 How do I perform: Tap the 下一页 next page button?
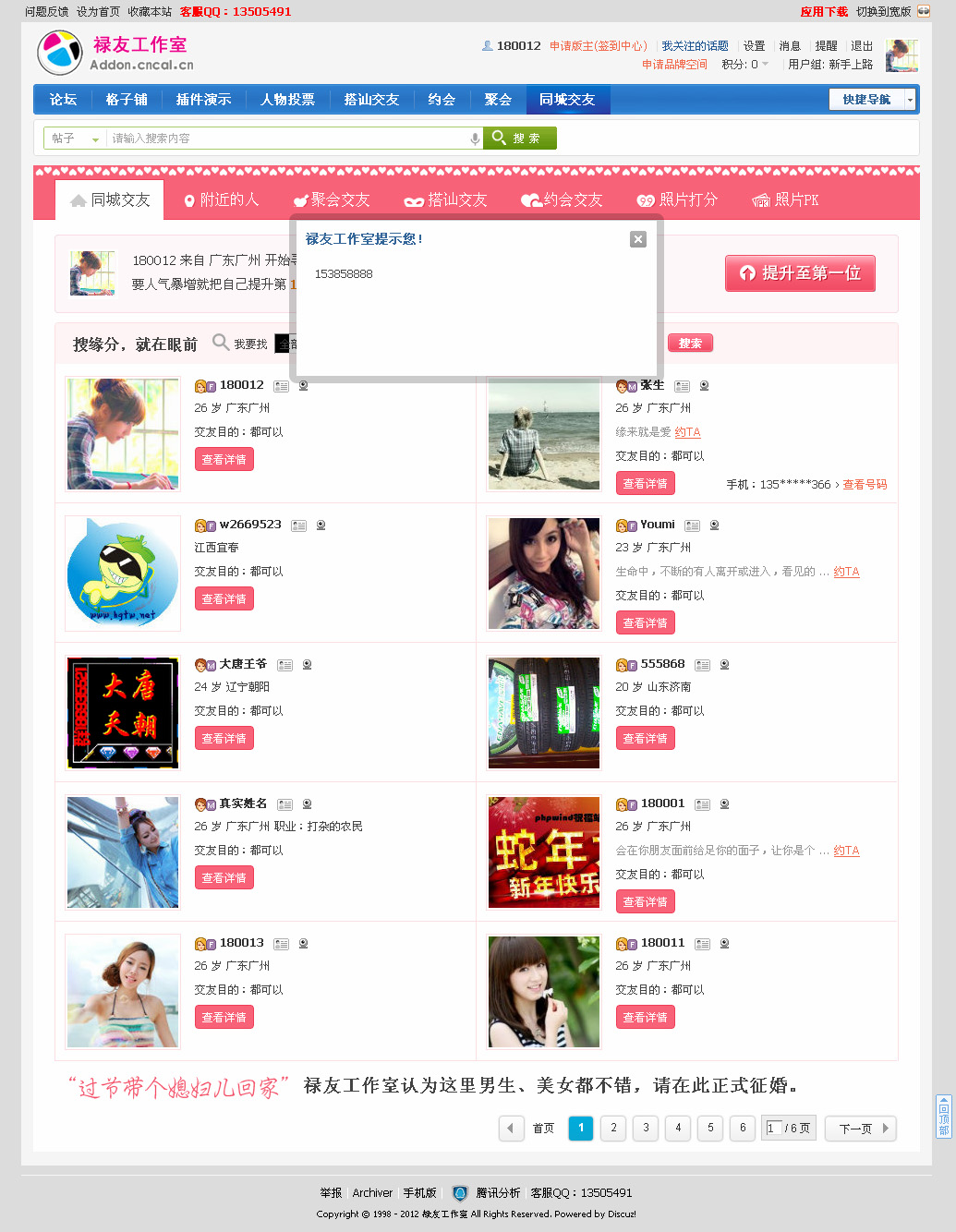click(x=861, y=1129)
